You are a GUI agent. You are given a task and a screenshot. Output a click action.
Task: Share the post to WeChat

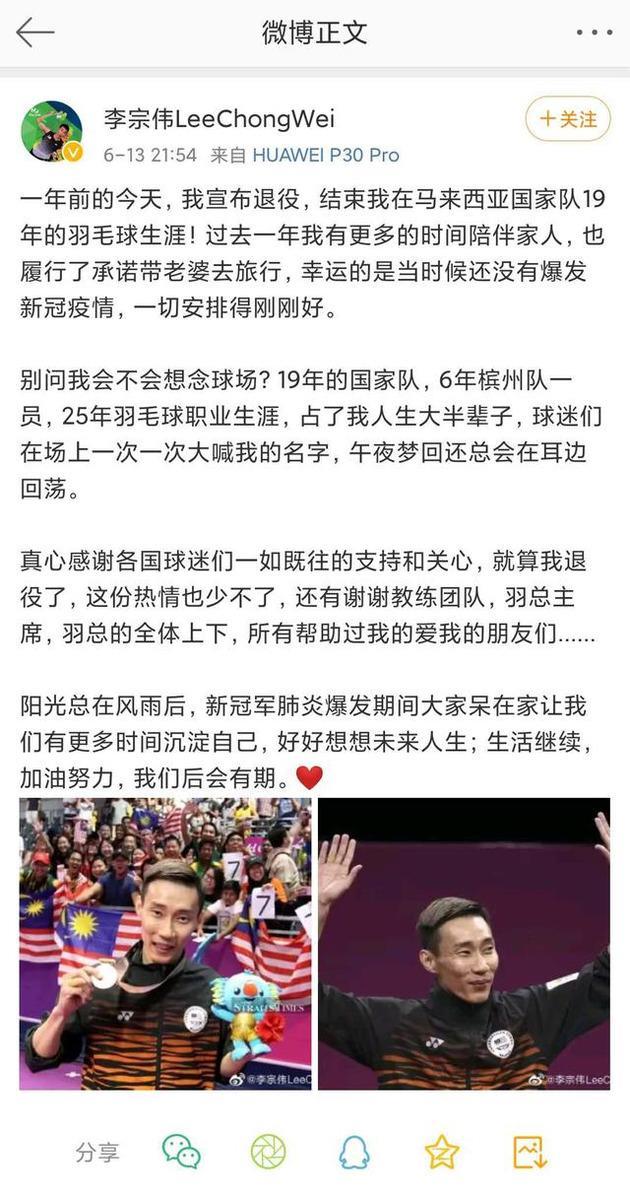tap(181, 1151)
